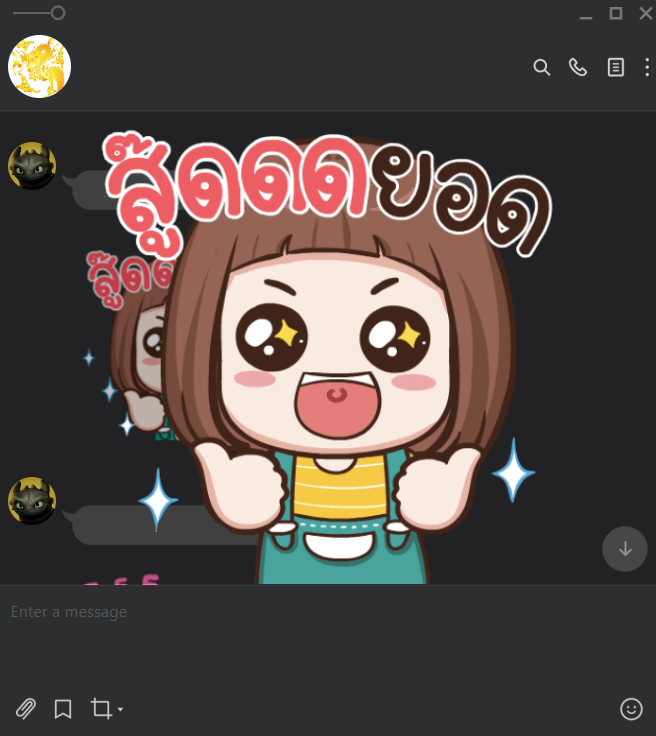Tap the contact's profile picture
Viewport: 656px width, 736px height.
(39, 67)
